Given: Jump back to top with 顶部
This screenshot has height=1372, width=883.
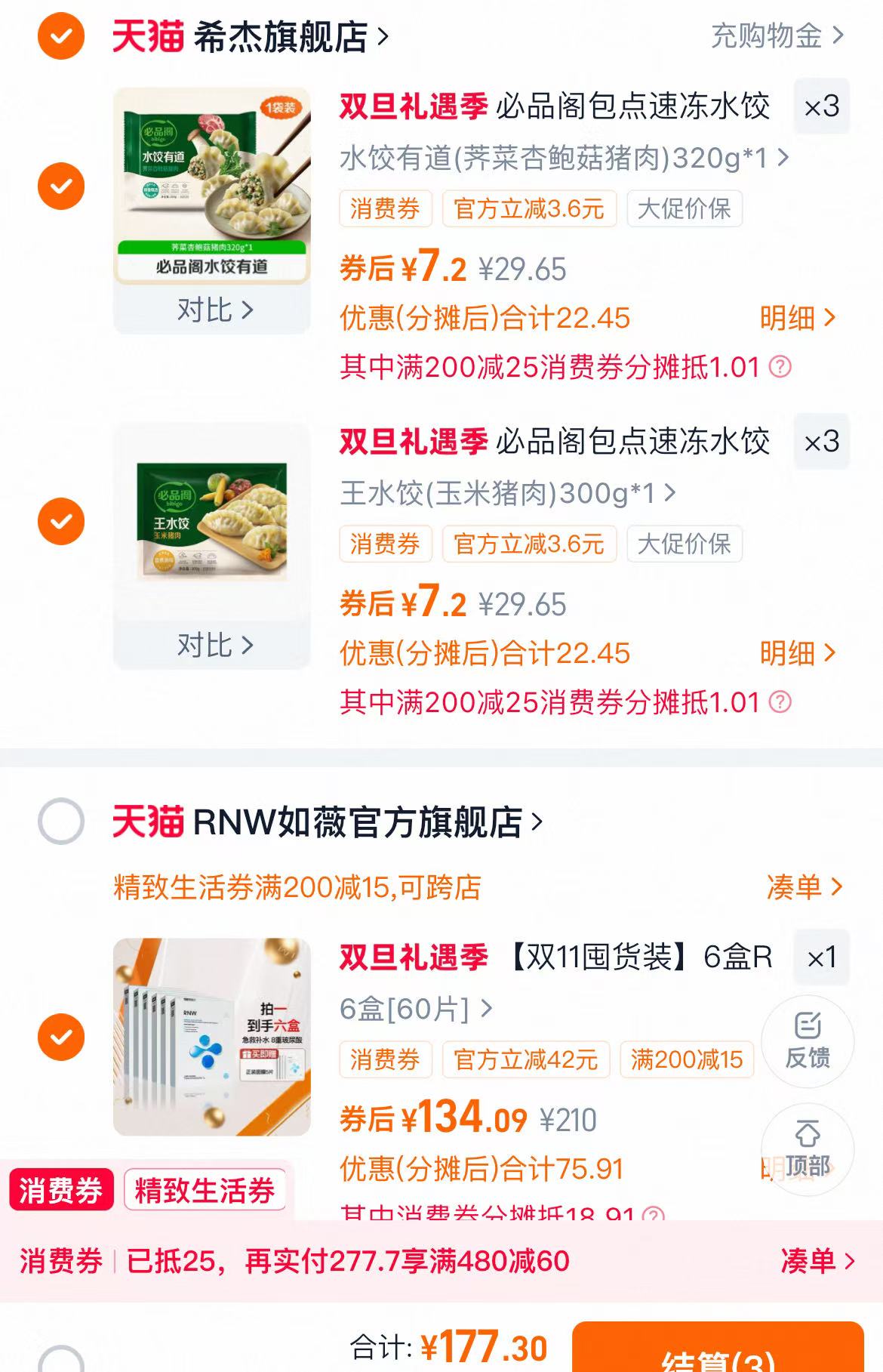Looking at the screenshot, I should [x=807, y=1149].
